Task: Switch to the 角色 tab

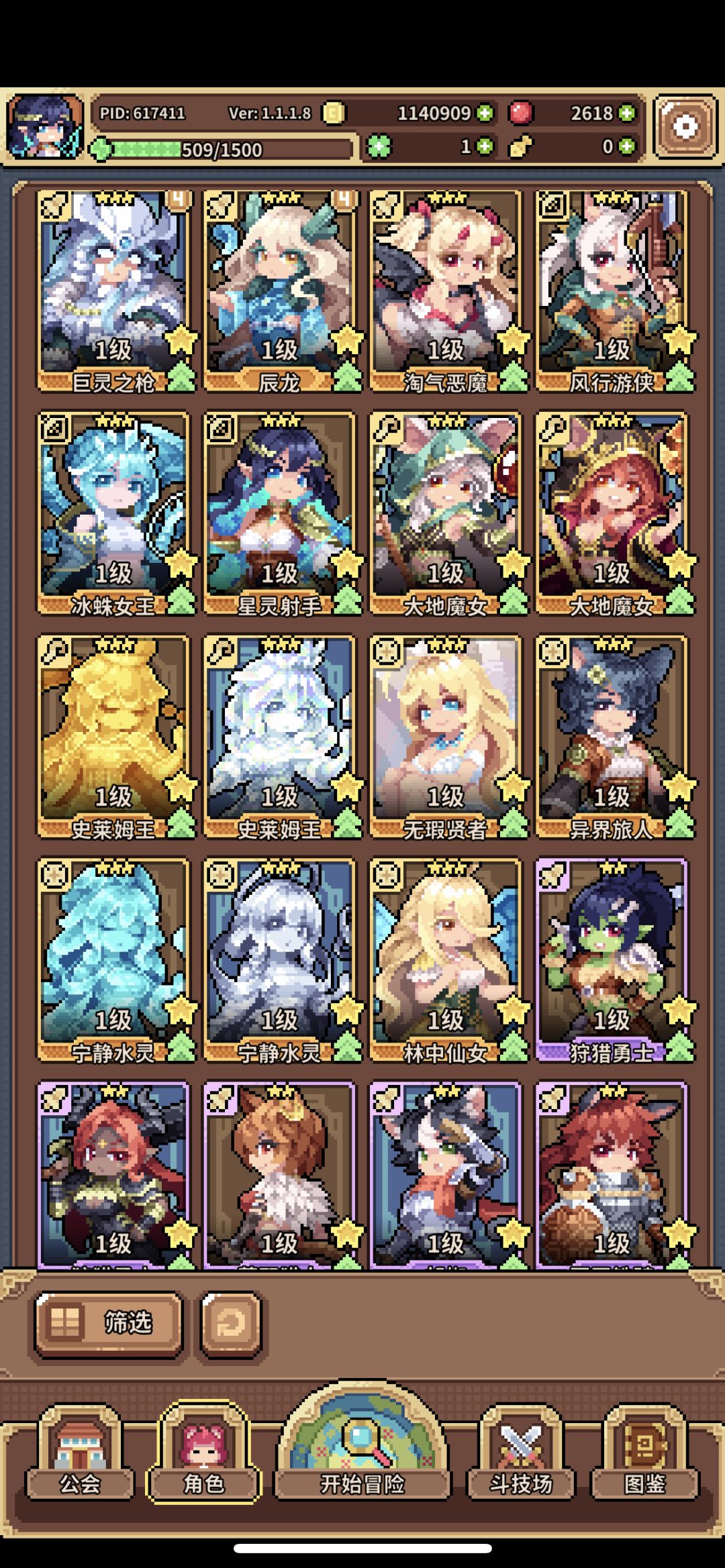Action: click(x=203, y=1452)
